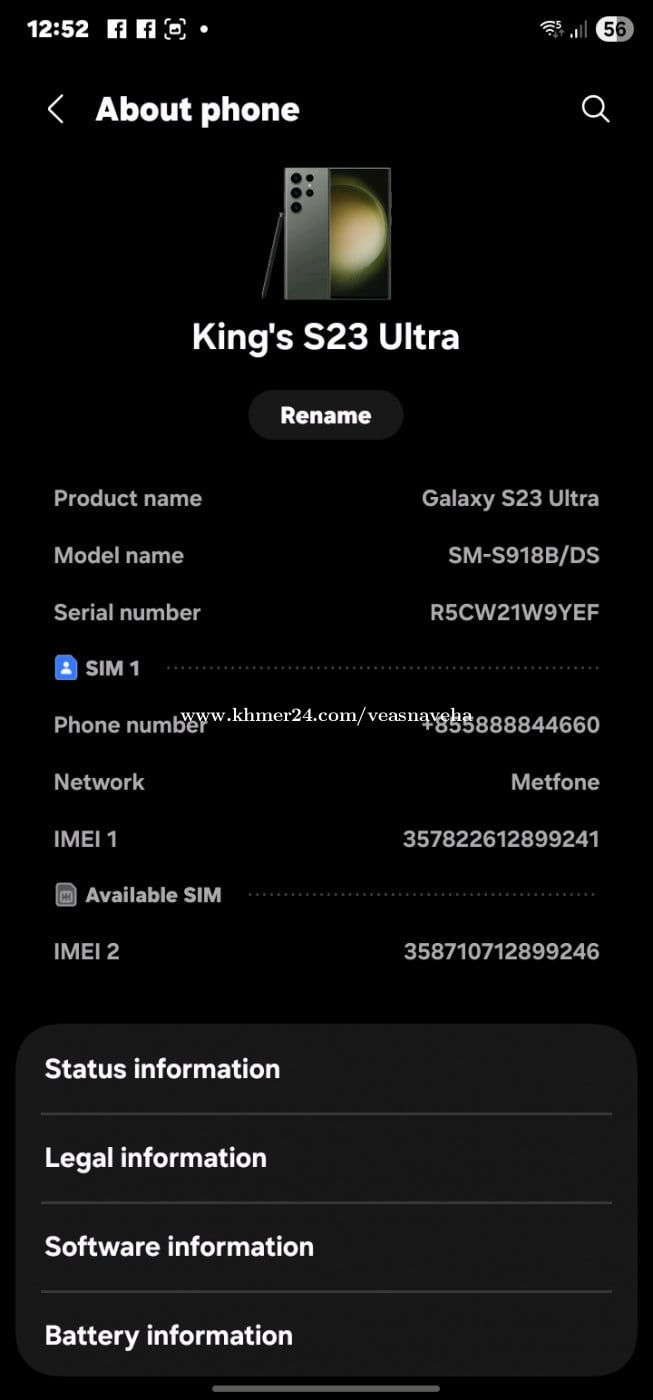Tap the Rename button

[325, 415]
